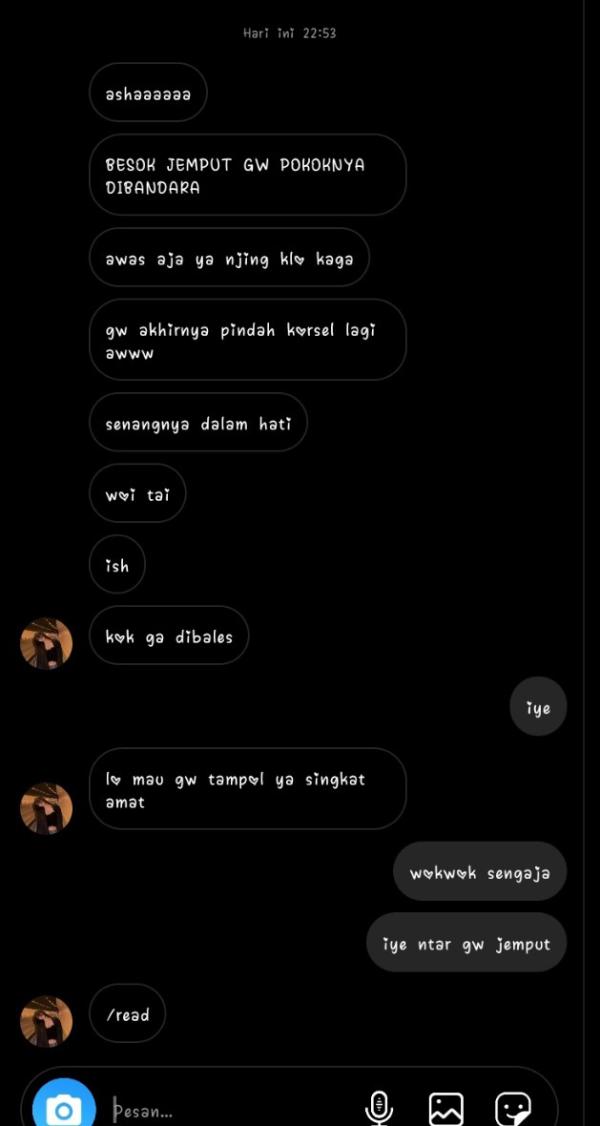The height and width of the screenshot is (1126, 600).
Task: Tap the avatar next to "kok ga dibales"
Action: pyautogui.click(x=46, y=643)
